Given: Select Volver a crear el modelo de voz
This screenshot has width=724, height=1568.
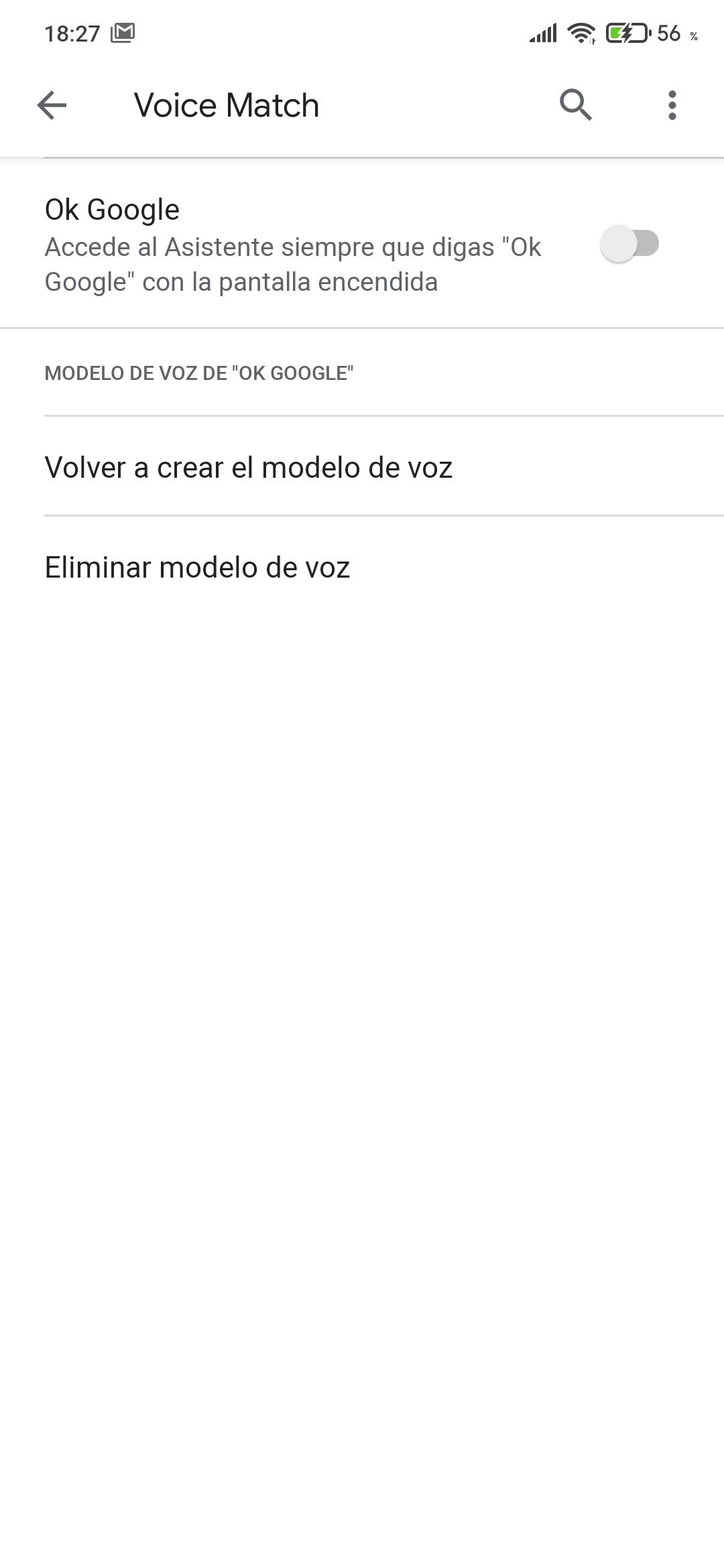Looking at the screenshot, I should [362, 467].
